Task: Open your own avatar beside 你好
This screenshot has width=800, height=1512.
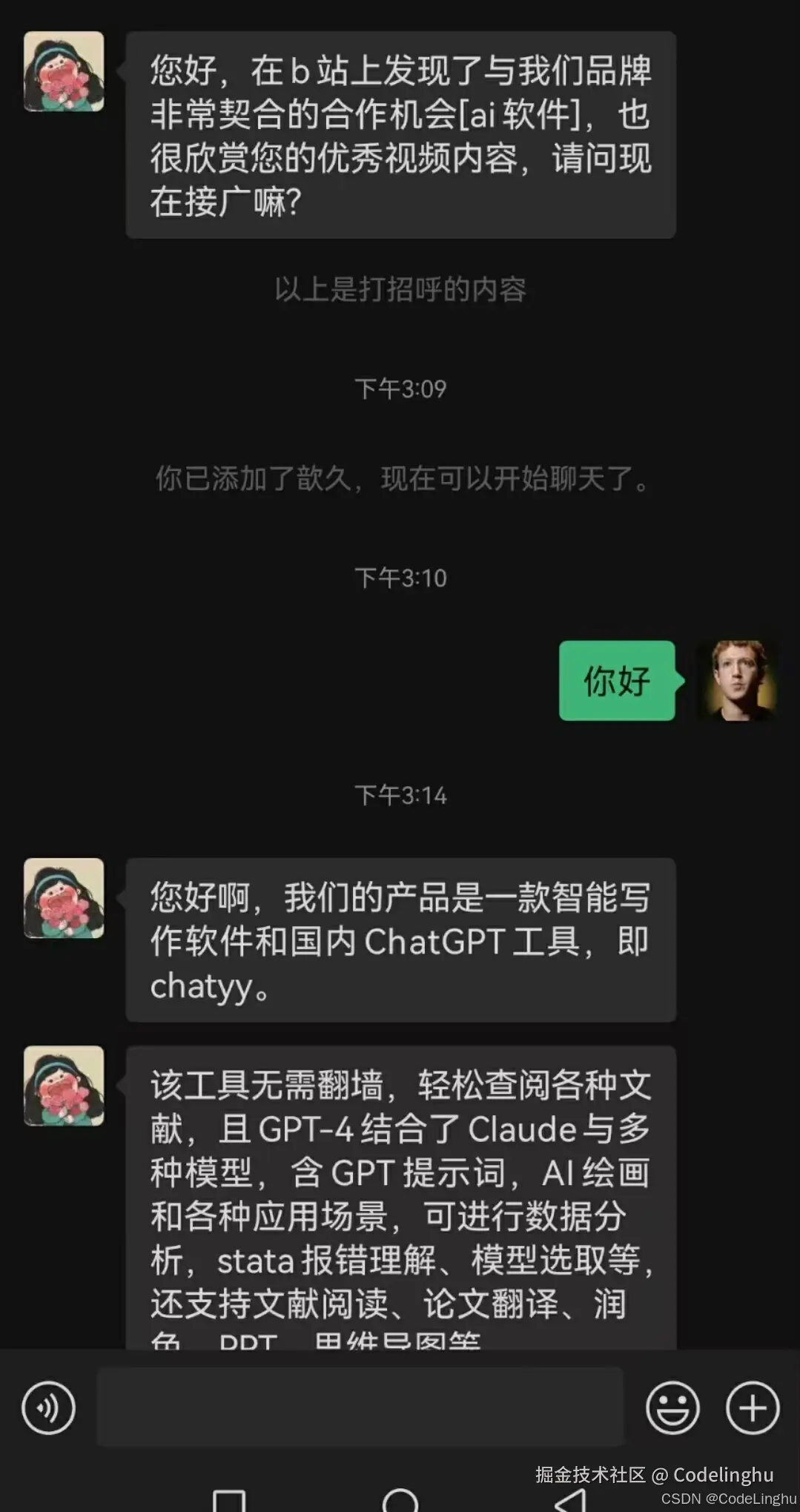Action: [738, 681]
